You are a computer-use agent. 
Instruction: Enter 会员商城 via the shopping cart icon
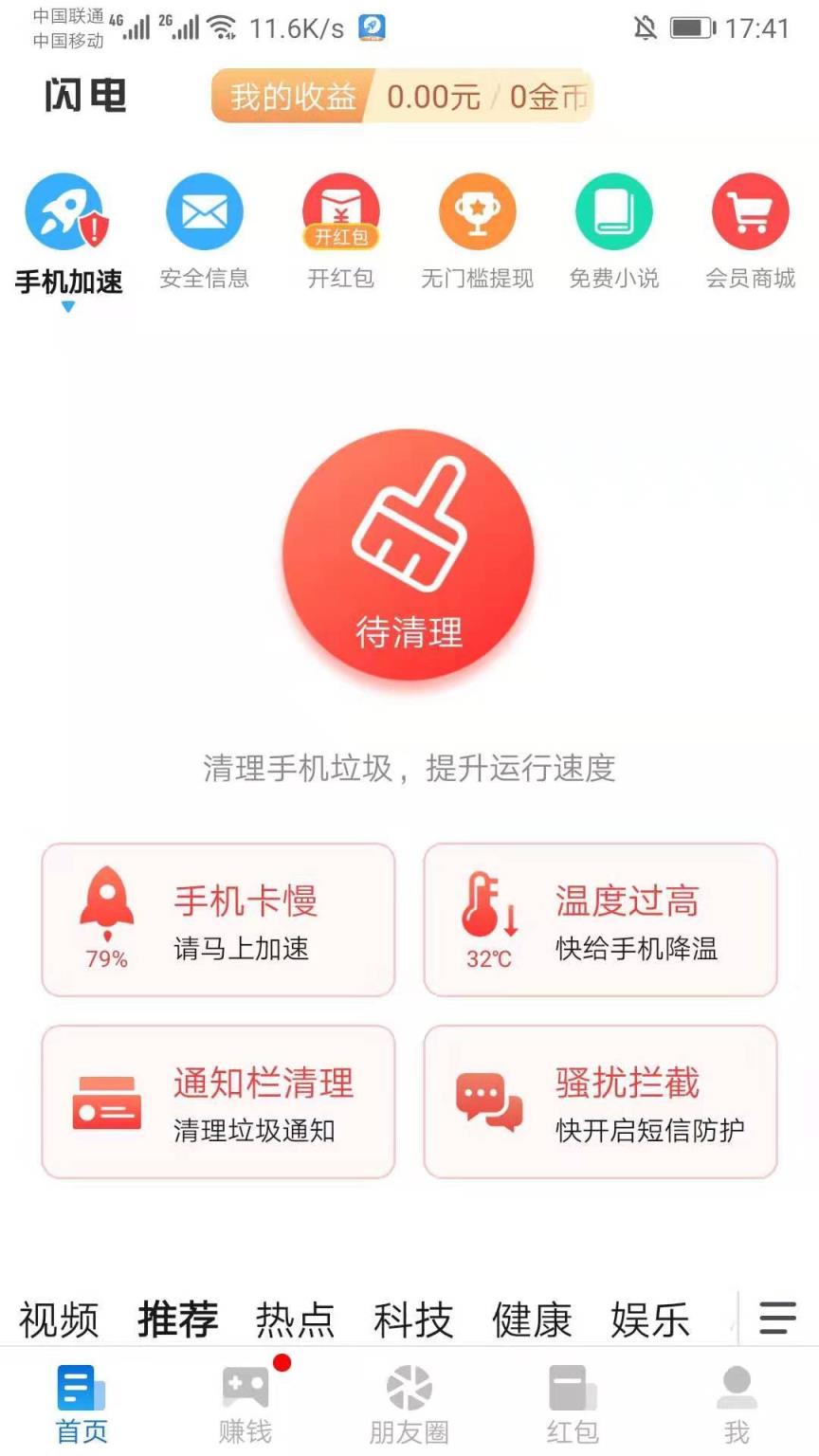(751, 211)
